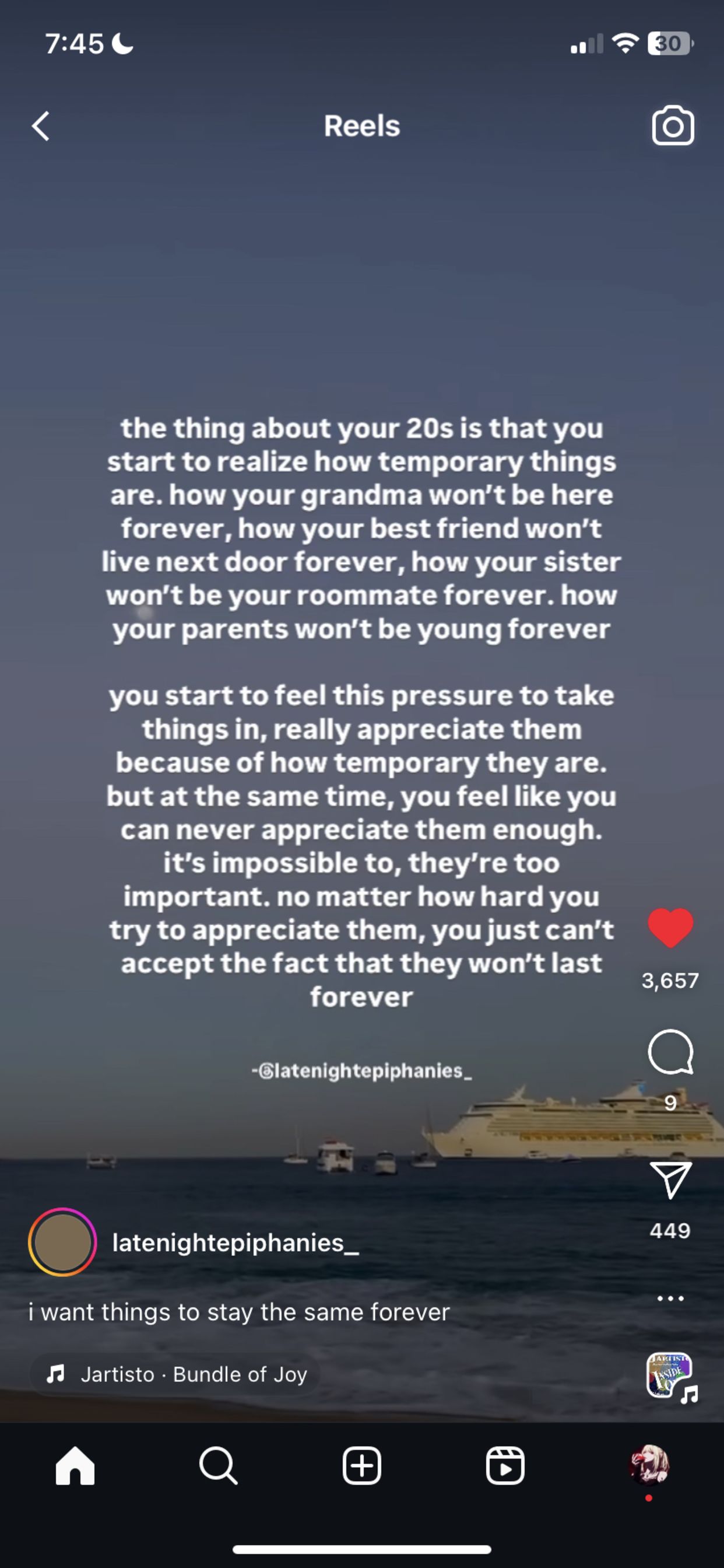
Task: Open your profile tab
Action: 649,1465
